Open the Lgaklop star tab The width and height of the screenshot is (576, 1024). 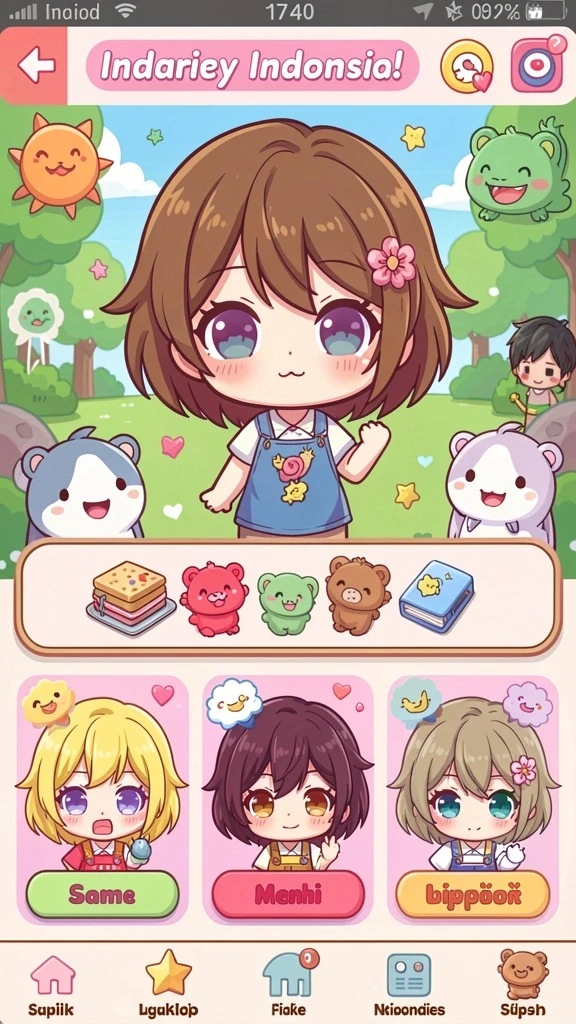(168, 984)
